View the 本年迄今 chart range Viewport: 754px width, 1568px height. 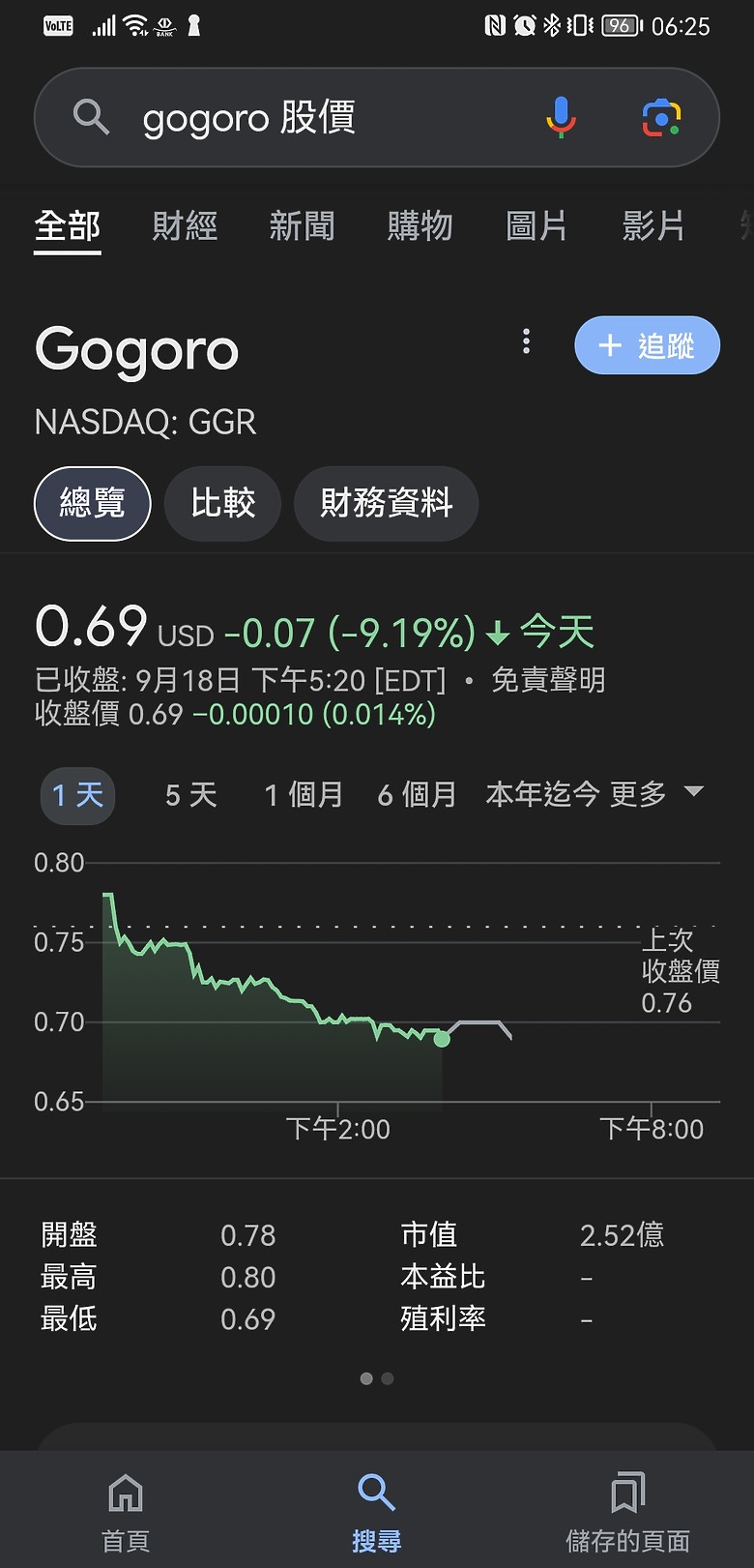[542, 795]
